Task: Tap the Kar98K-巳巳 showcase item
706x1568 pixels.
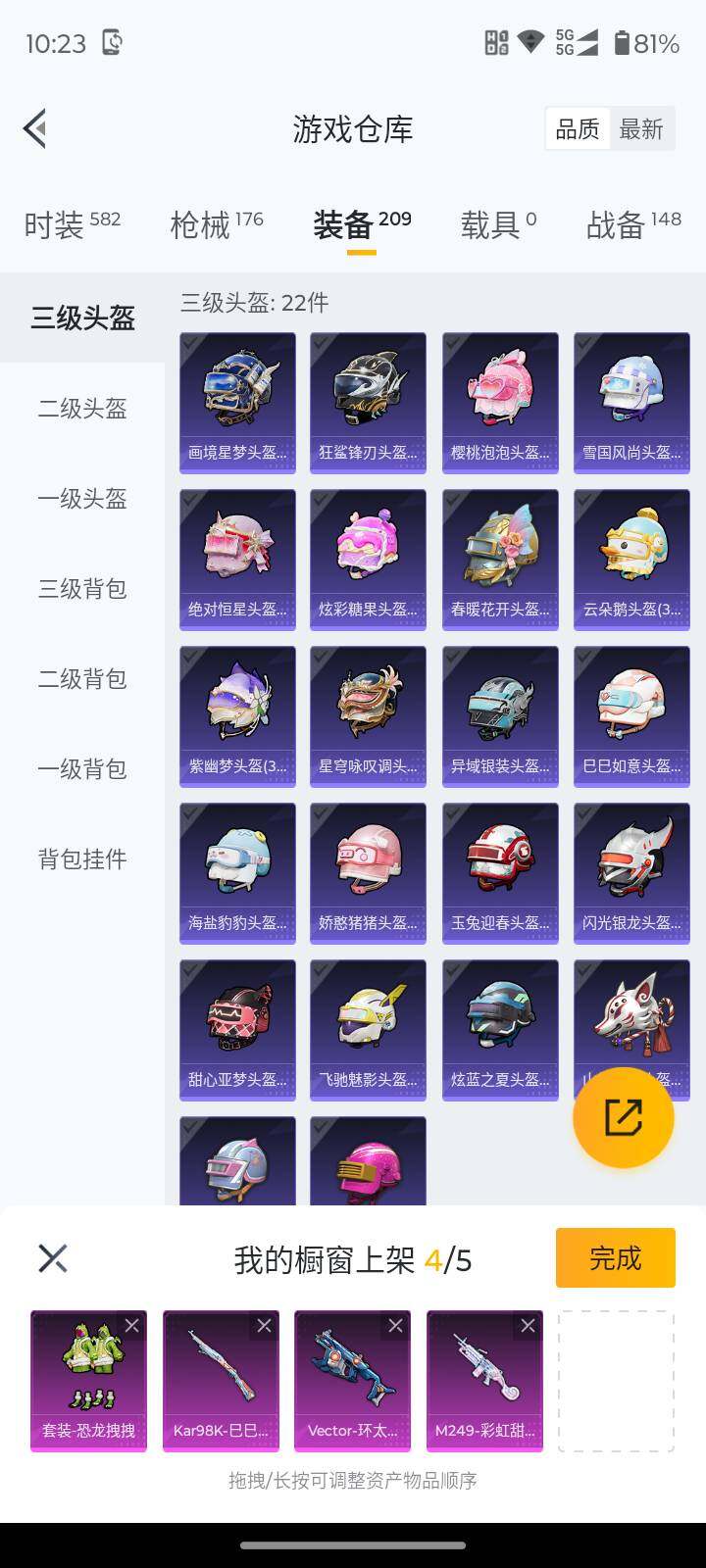Action: pyautogui.click(x=220, y=1382)
